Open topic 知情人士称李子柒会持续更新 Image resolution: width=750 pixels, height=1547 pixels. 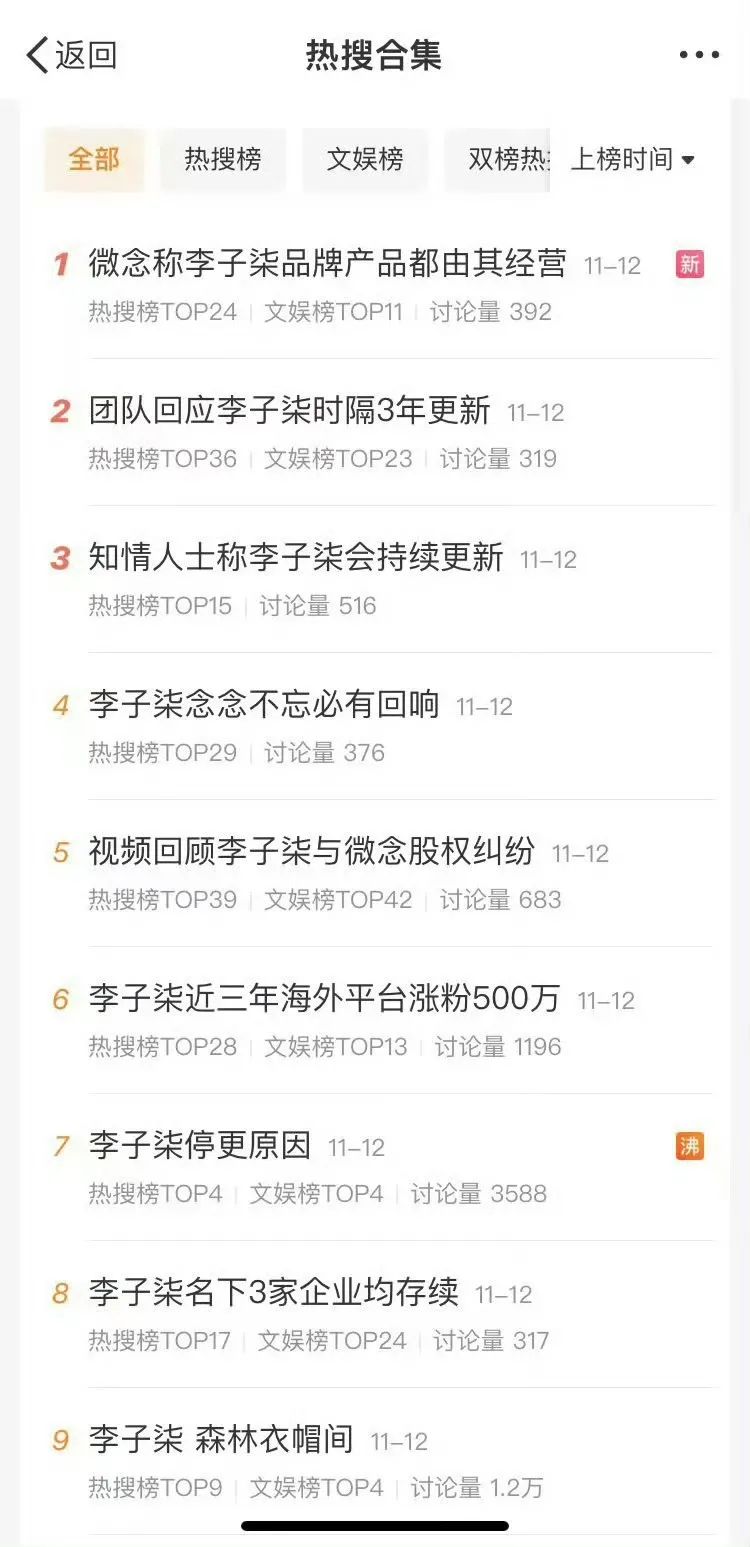point(295,558)
